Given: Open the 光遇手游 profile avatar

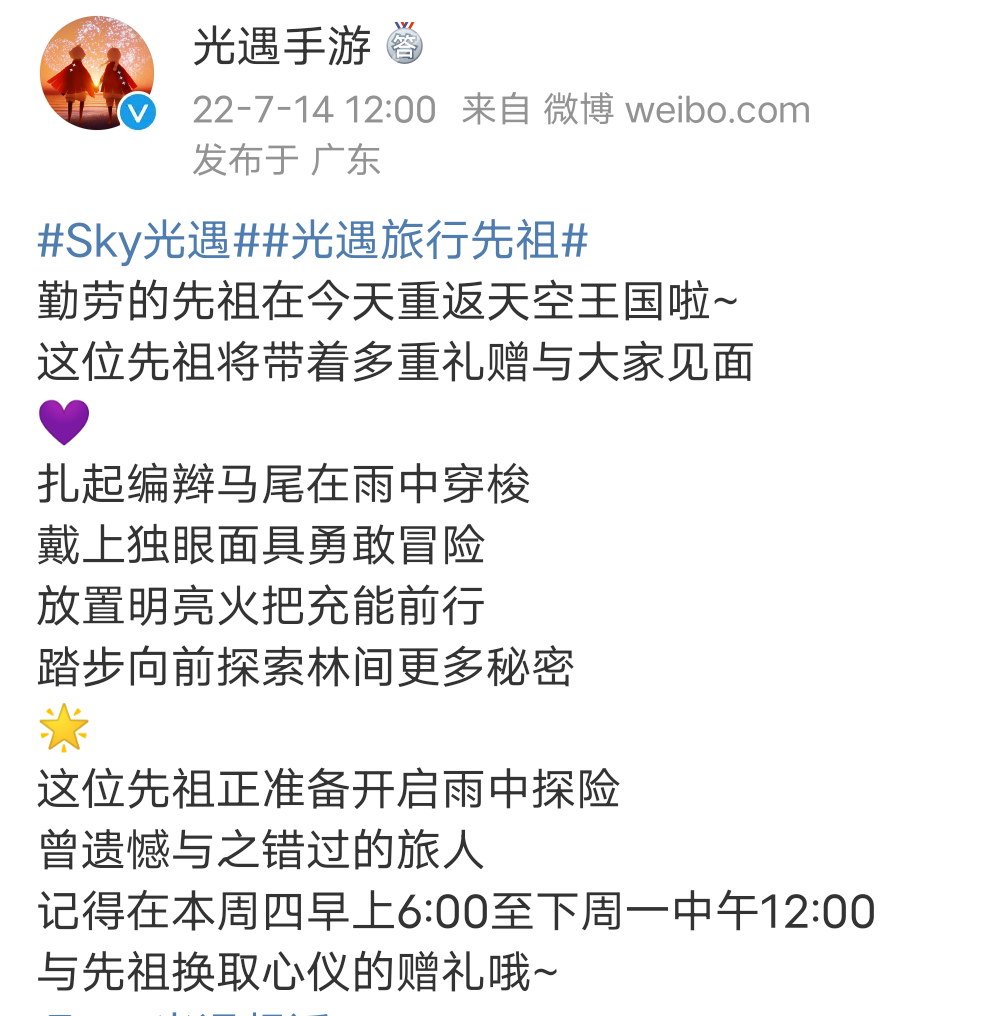Looking at the screenshot, I should click(97, 73).
